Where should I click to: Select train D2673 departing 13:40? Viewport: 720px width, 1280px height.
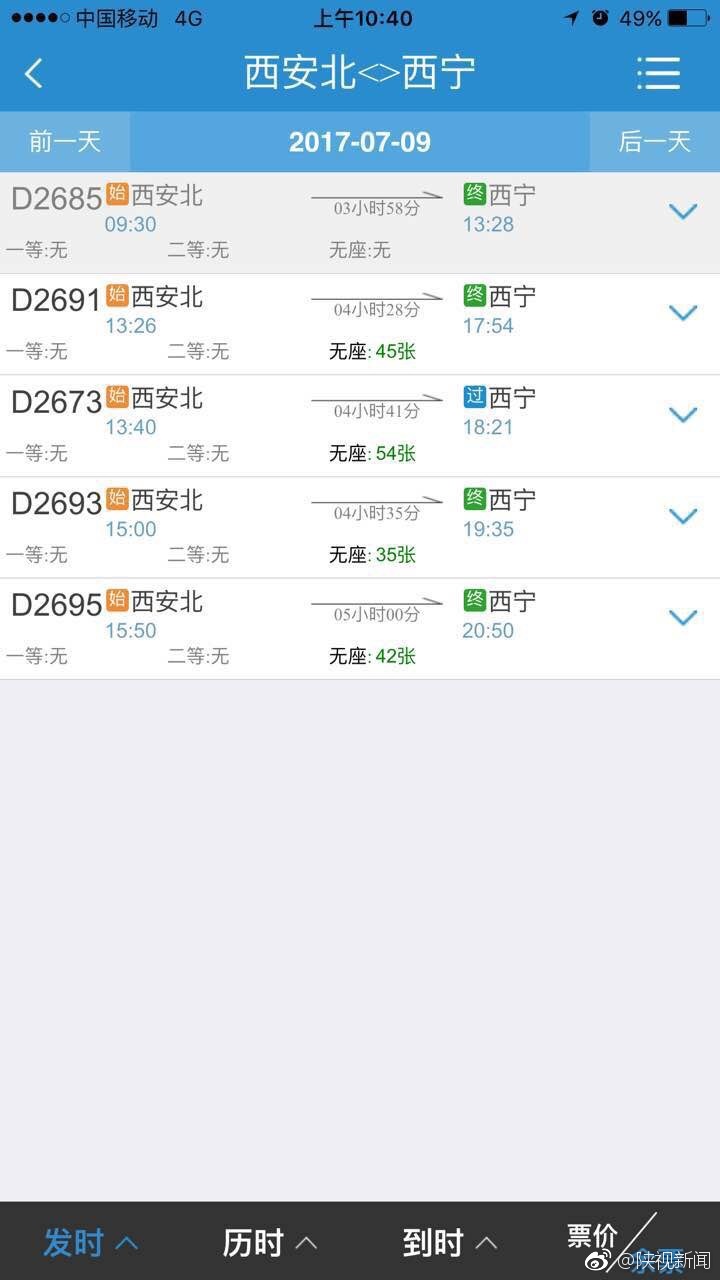point(360,426)
